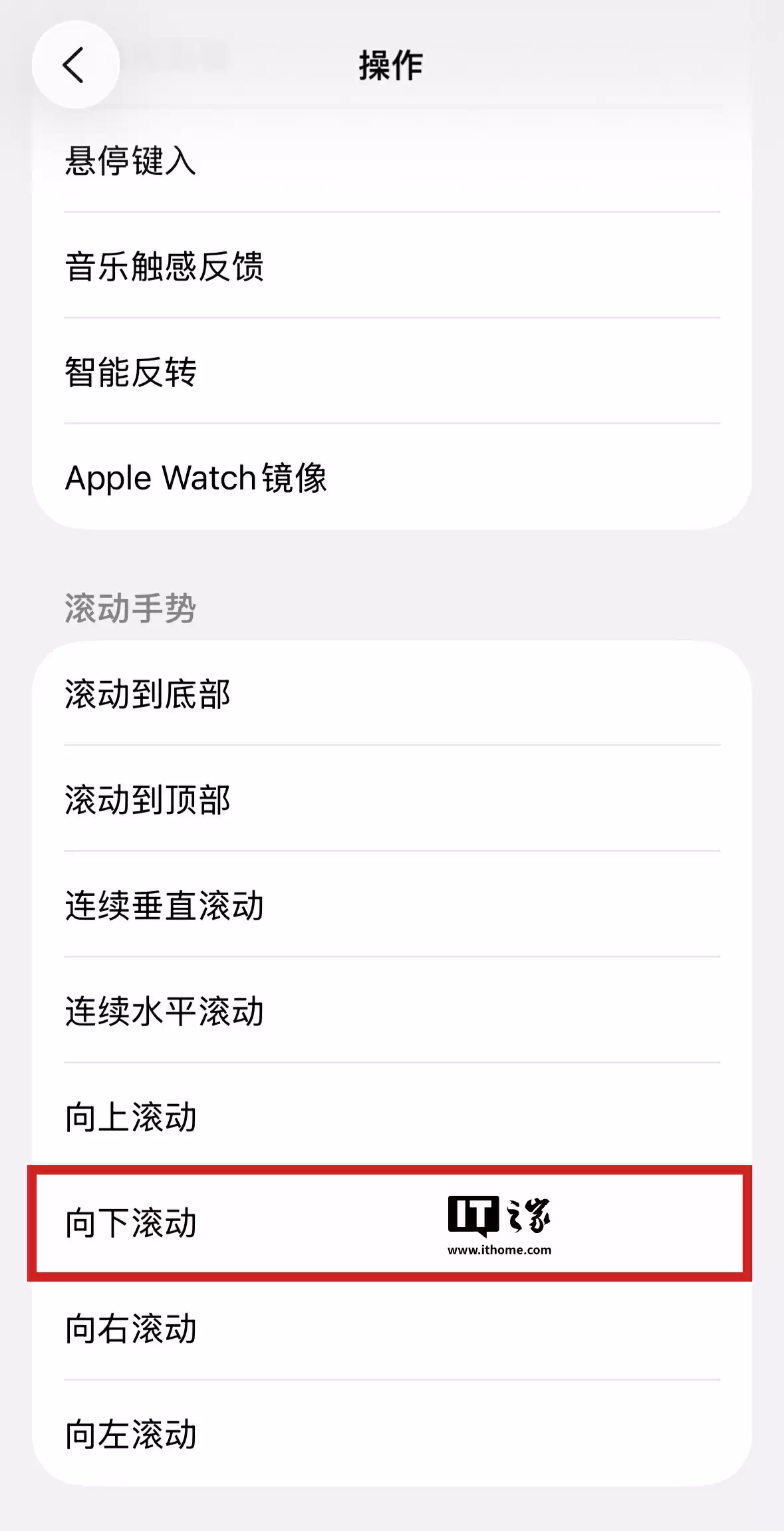Select 悬停键入 from the action list
The image size is (784, 1531).
[x=130, y=162]
